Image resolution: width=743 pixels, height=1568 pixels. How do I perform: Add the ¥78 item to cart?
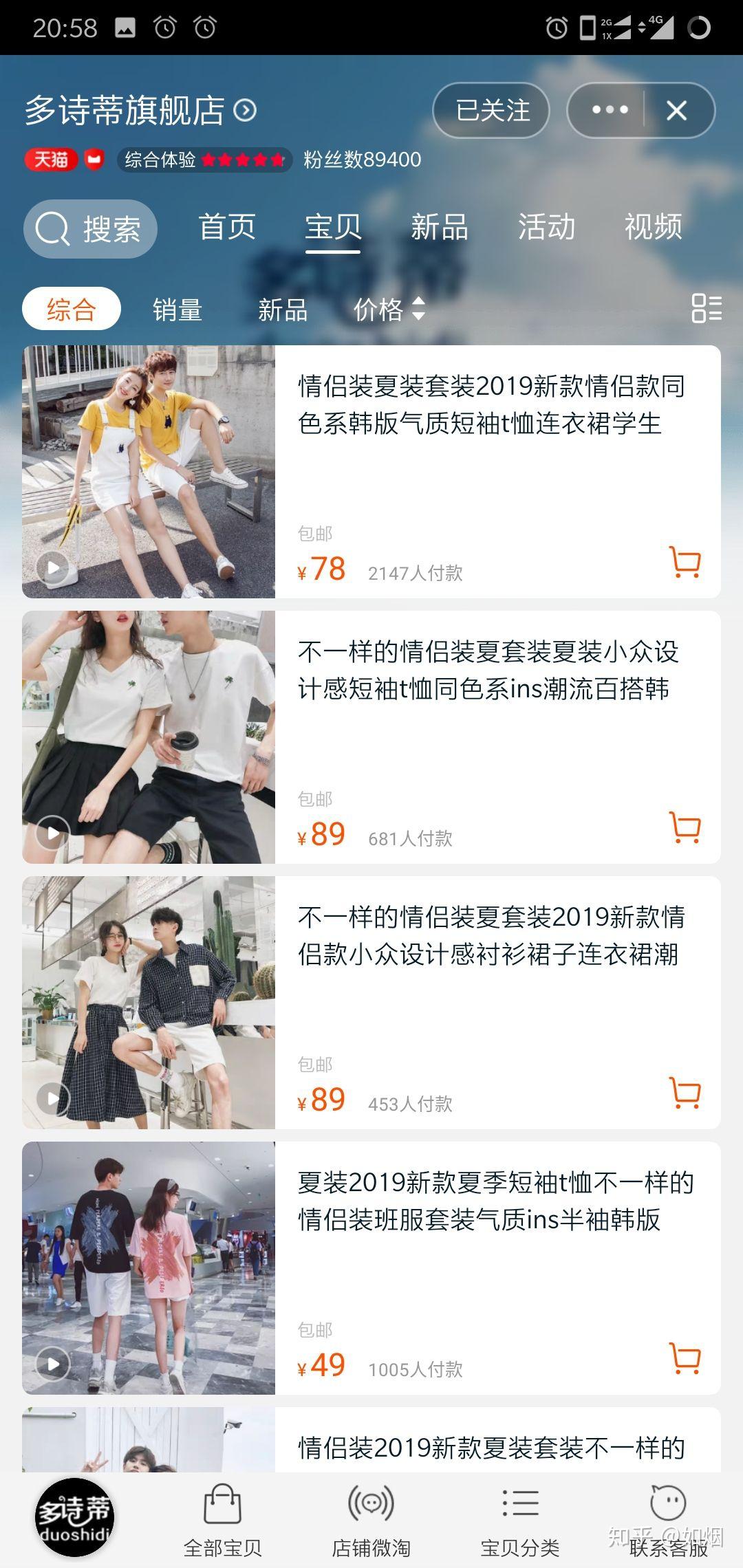(x=685, y=563)
